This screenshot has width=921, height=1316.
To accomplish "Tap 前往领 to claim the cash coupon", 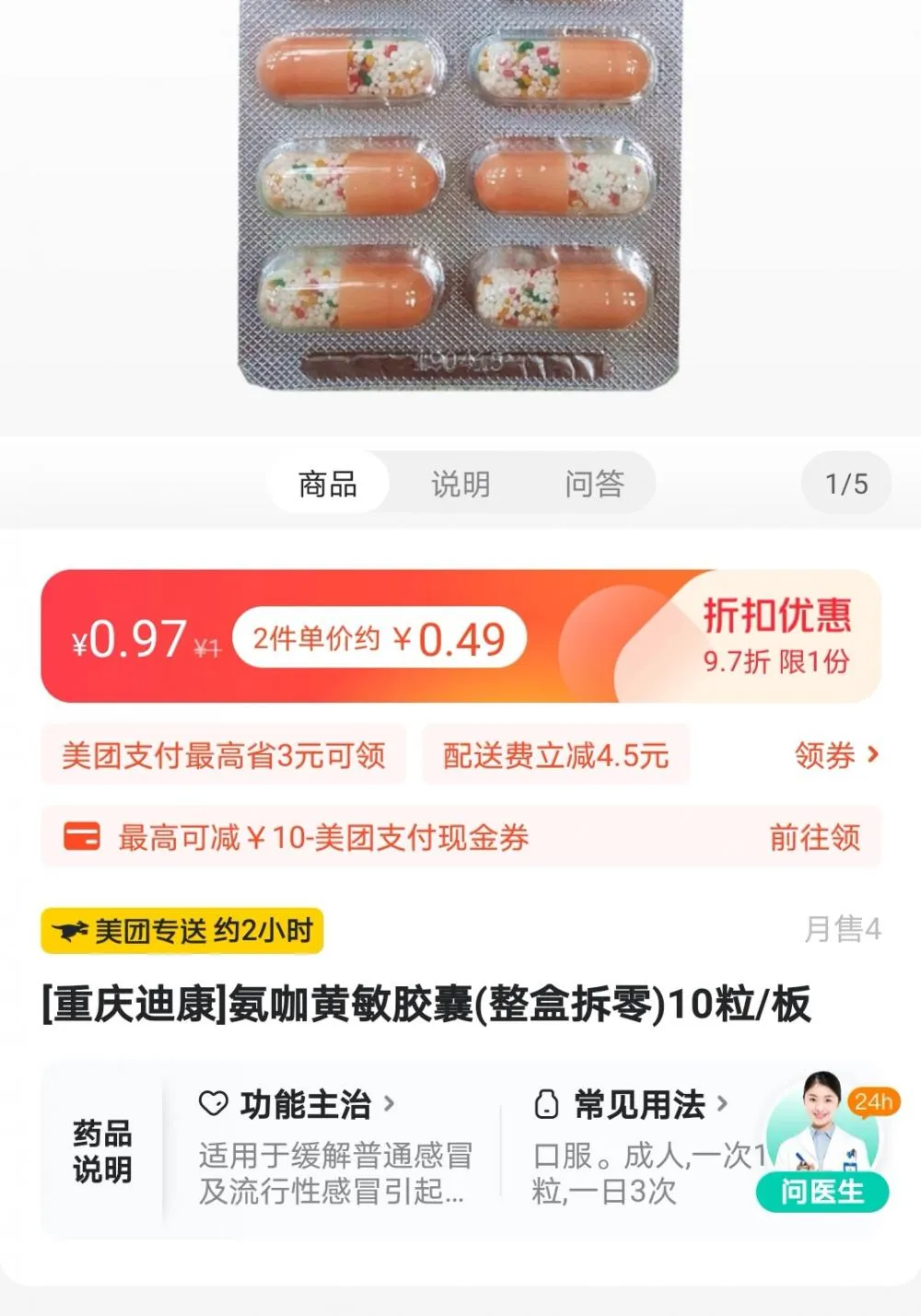I will coord(814,837).
